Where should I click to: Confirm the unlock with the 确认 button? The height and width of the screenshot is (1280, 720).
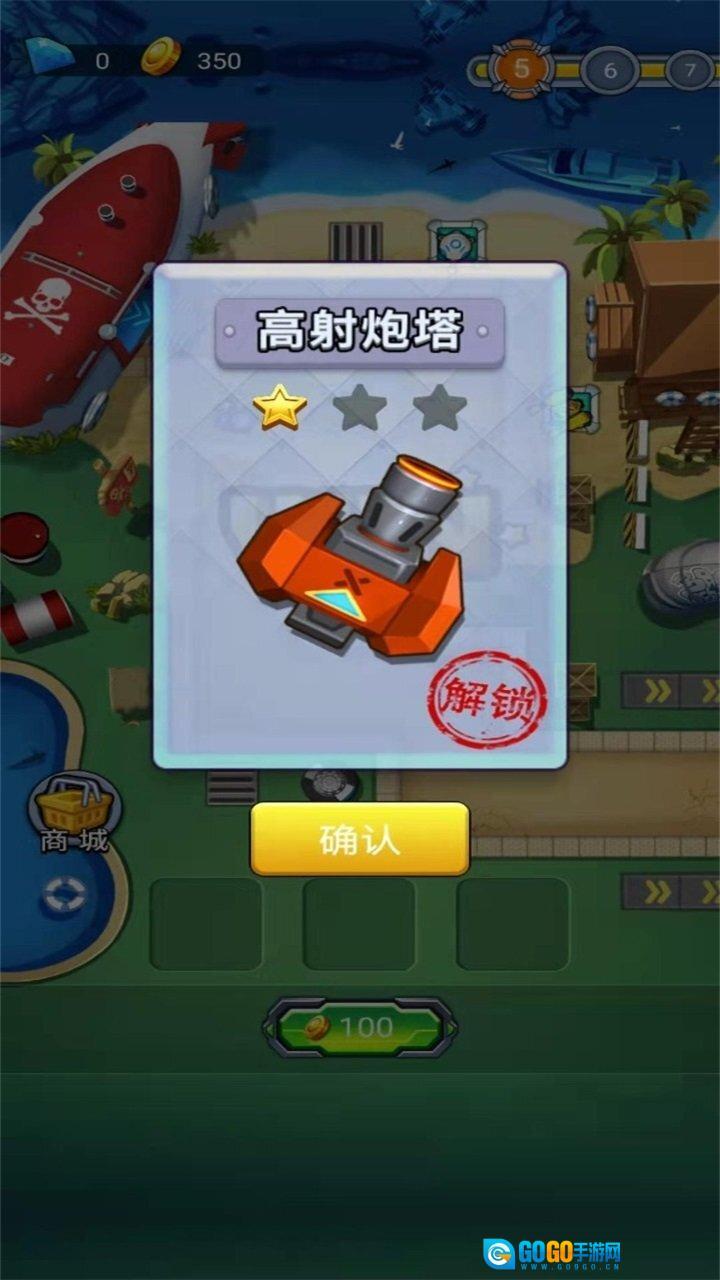tap(359, 839)
